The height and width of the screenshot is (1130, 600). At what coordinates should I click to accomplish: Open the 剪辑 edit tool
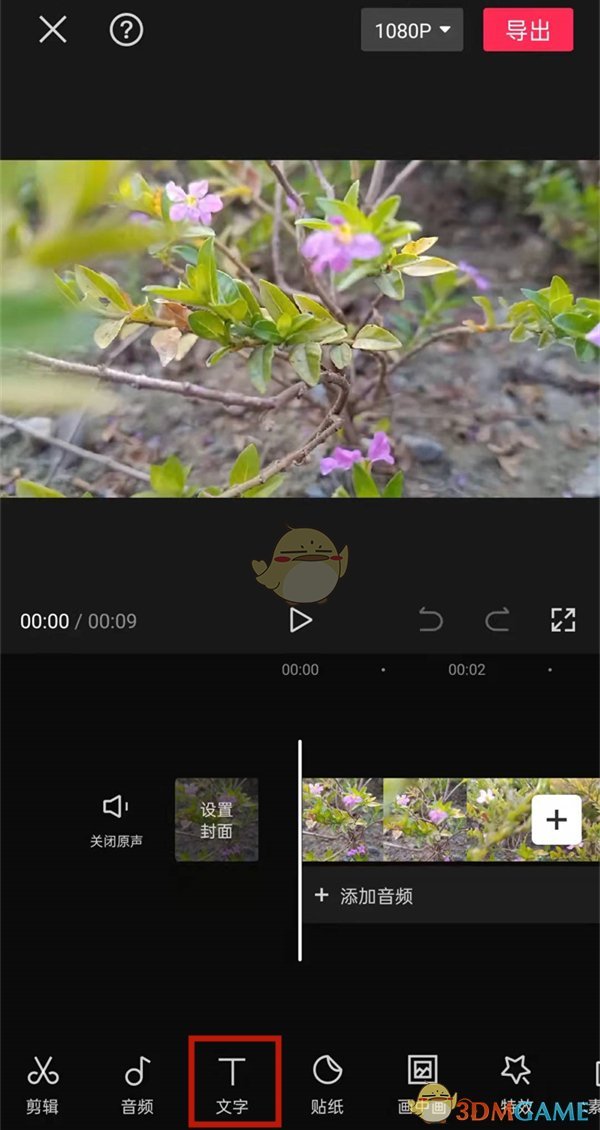point(42,1083)
